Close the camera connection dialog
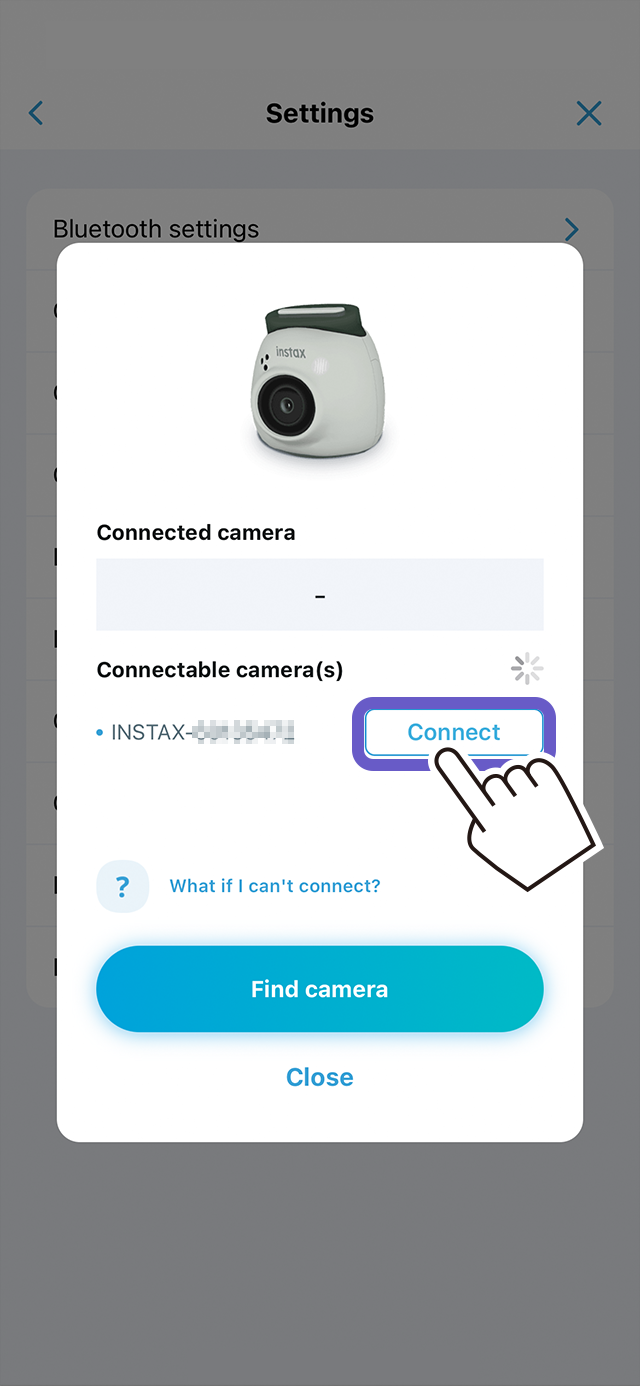The width and height of the screenshot is (640, 1386). click(320, 1077)
